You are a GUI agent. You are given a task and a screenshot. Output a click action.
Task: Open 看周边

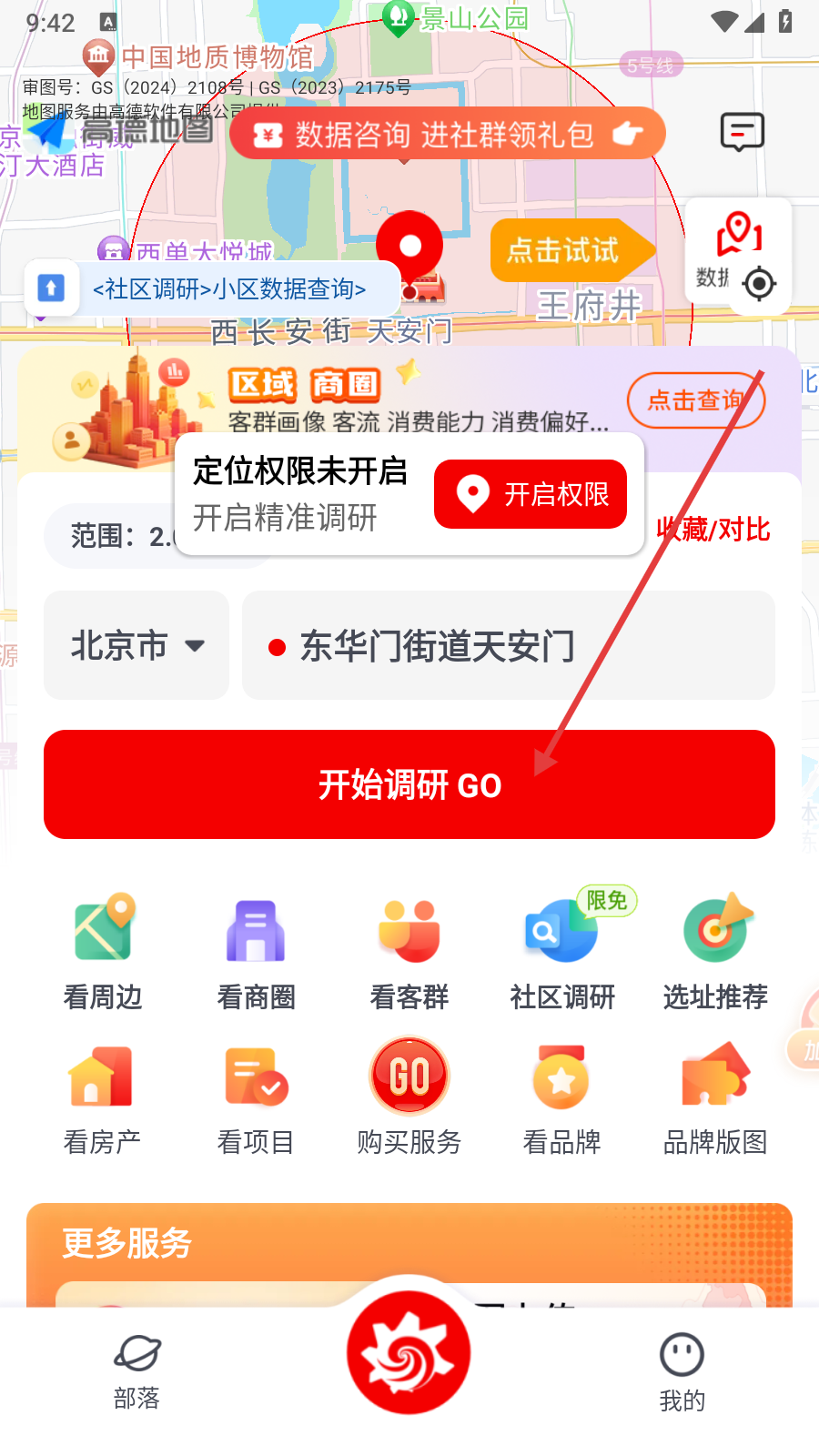click(103, 952)
